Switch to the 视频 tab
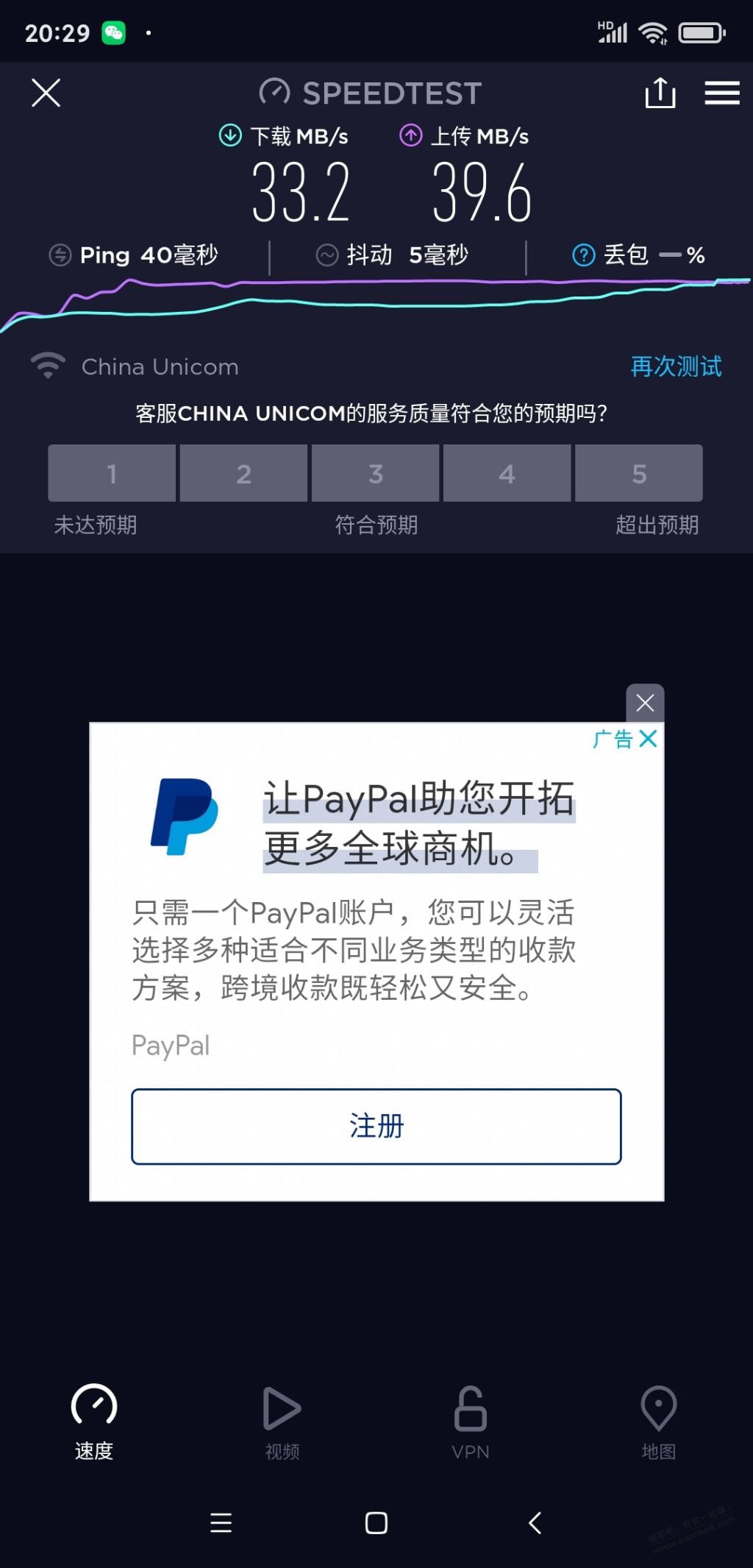This screenshot has height=1568, width=753. (282, 1422)
